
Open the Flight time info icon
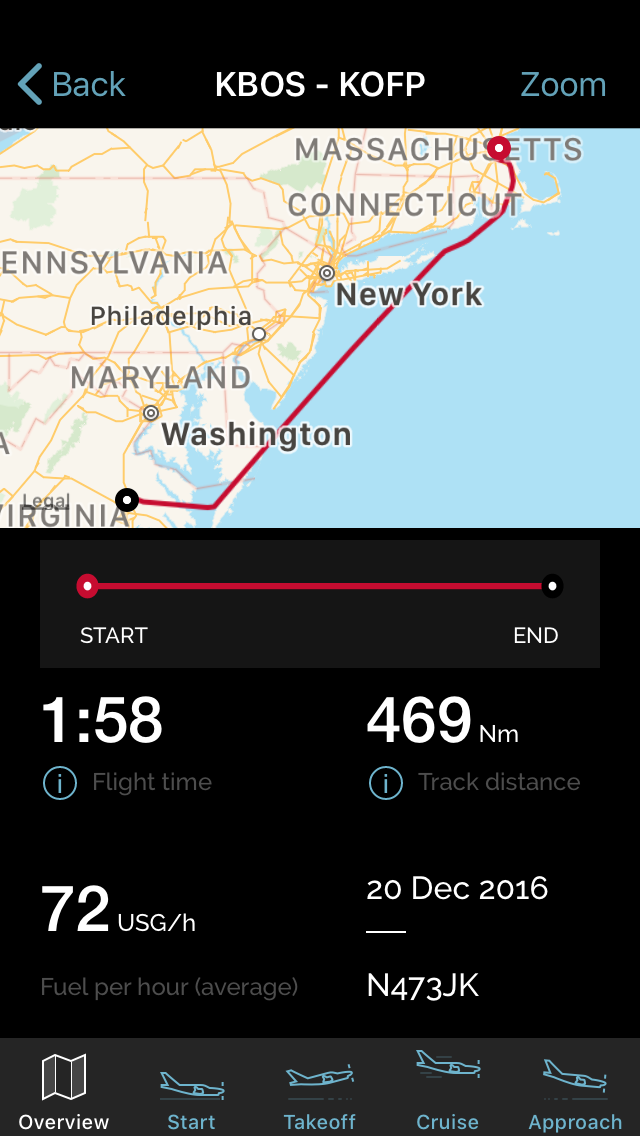pos(60,783)
